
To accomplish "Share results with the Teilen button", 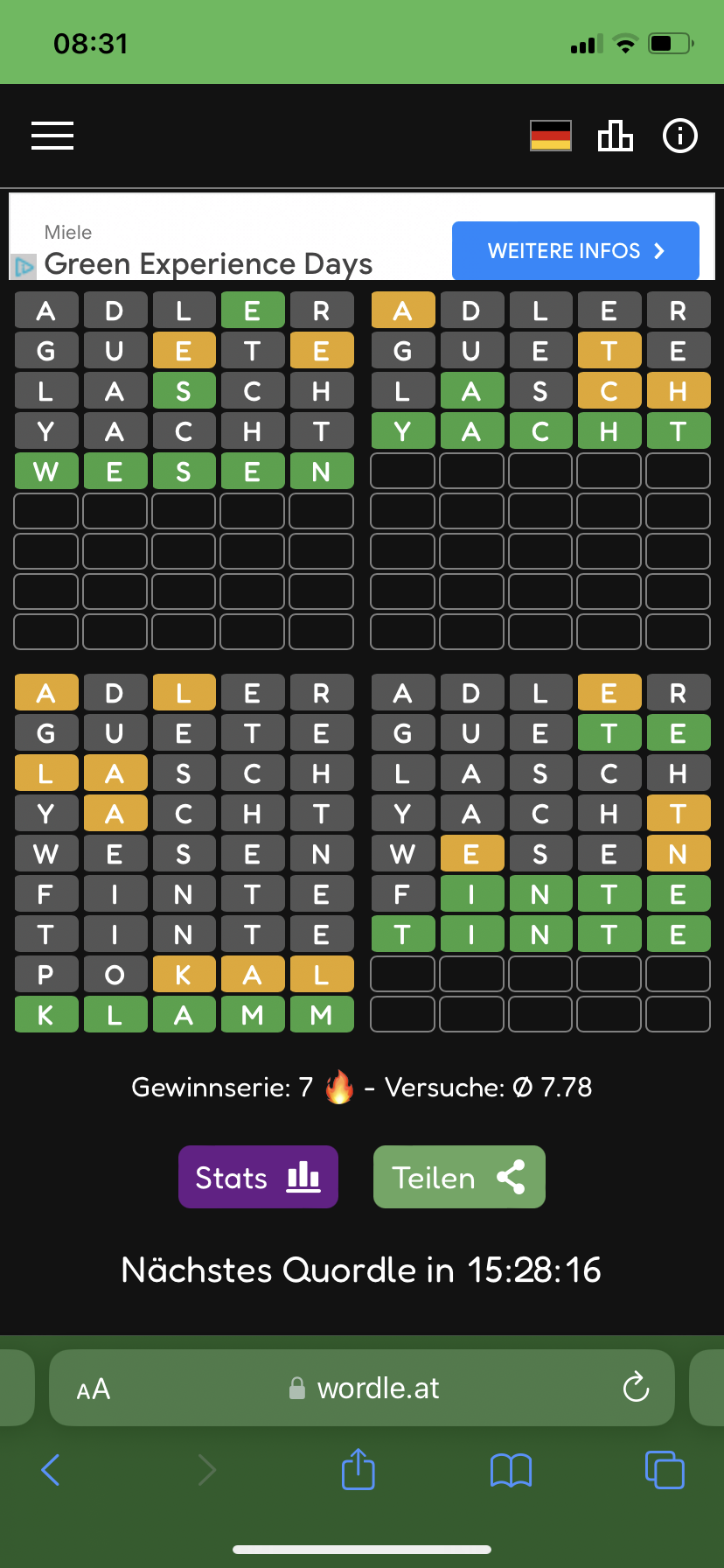I will pyautogui.click(x=459, y=1177).
